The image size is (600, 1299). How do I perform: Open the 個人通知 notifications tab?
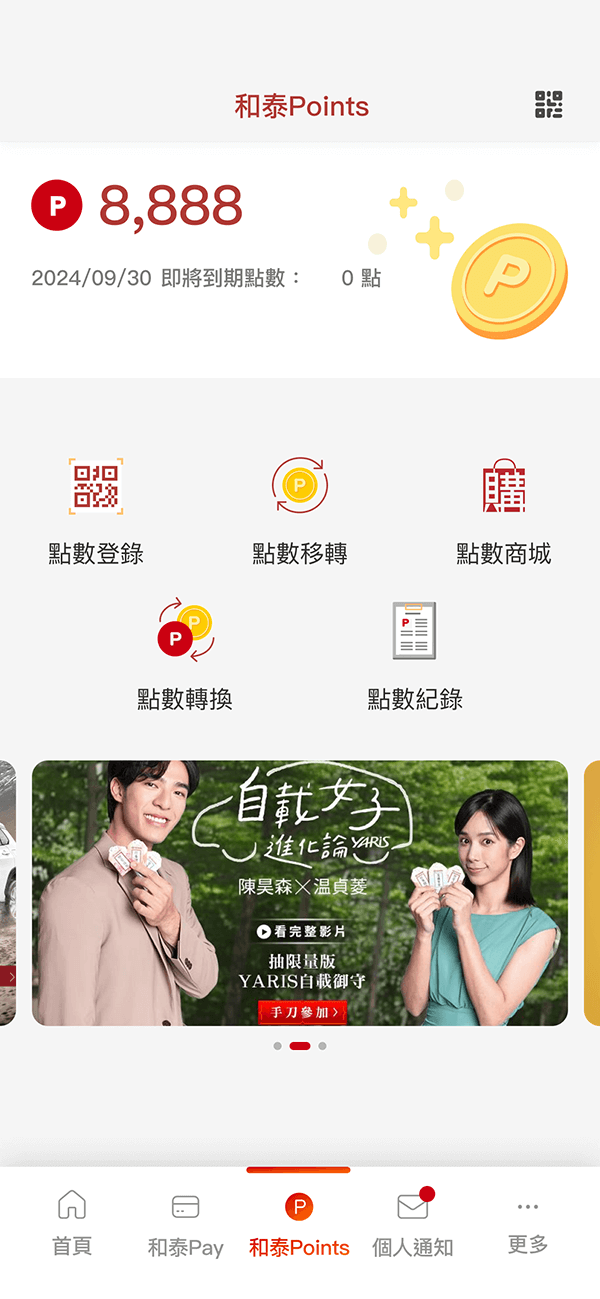point(412,1223)
